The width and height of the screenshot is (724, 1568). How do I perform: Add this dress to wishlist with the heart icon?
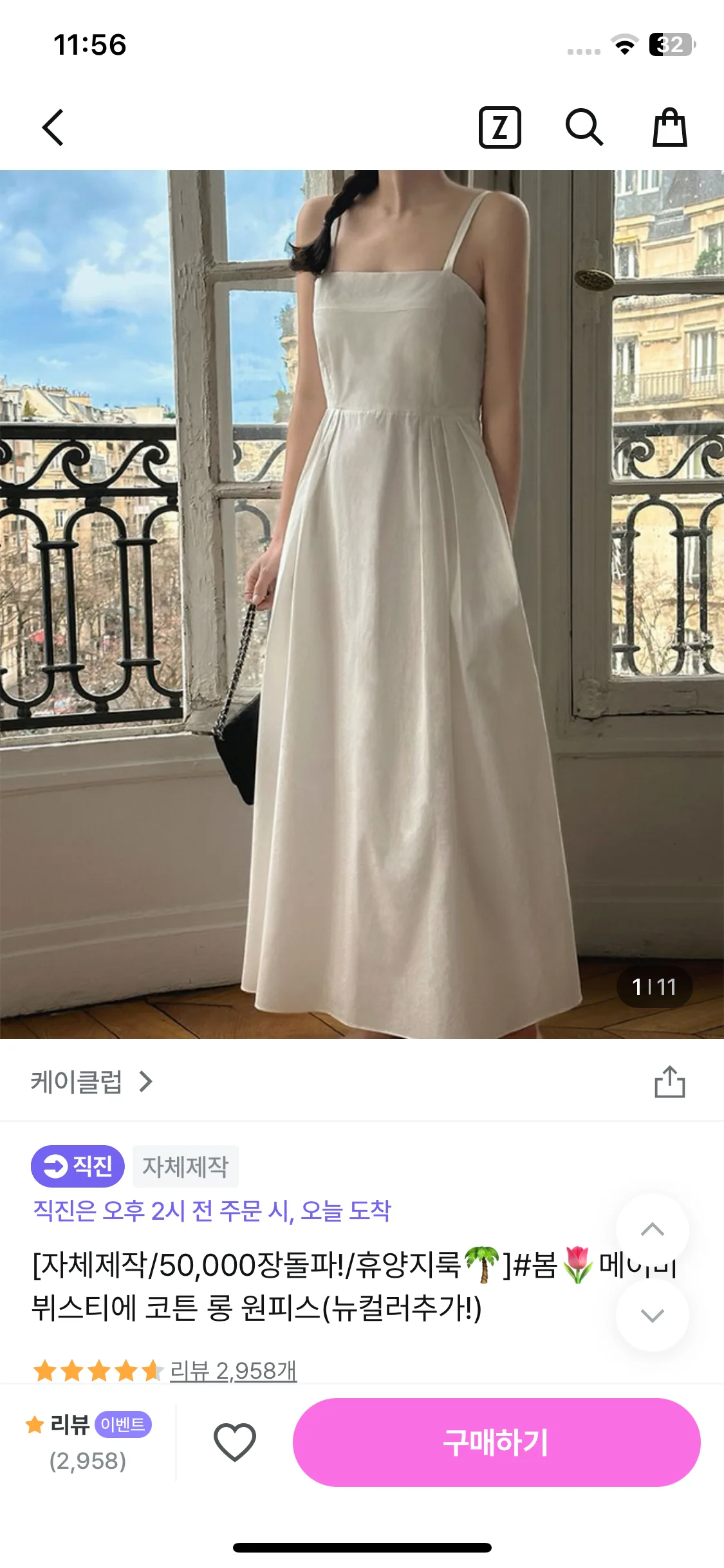pos(234,1442)
